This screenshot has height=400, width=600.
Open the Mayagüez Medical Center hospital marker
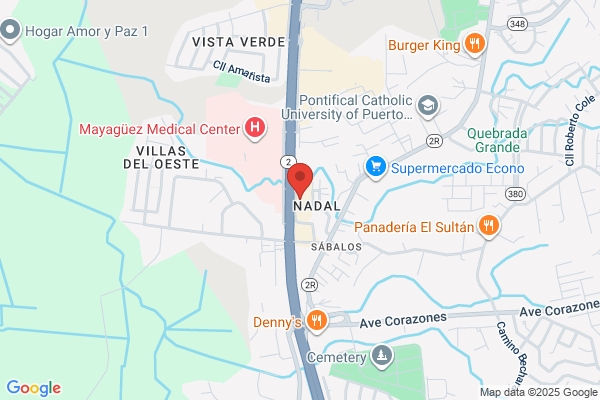(255, 128)
